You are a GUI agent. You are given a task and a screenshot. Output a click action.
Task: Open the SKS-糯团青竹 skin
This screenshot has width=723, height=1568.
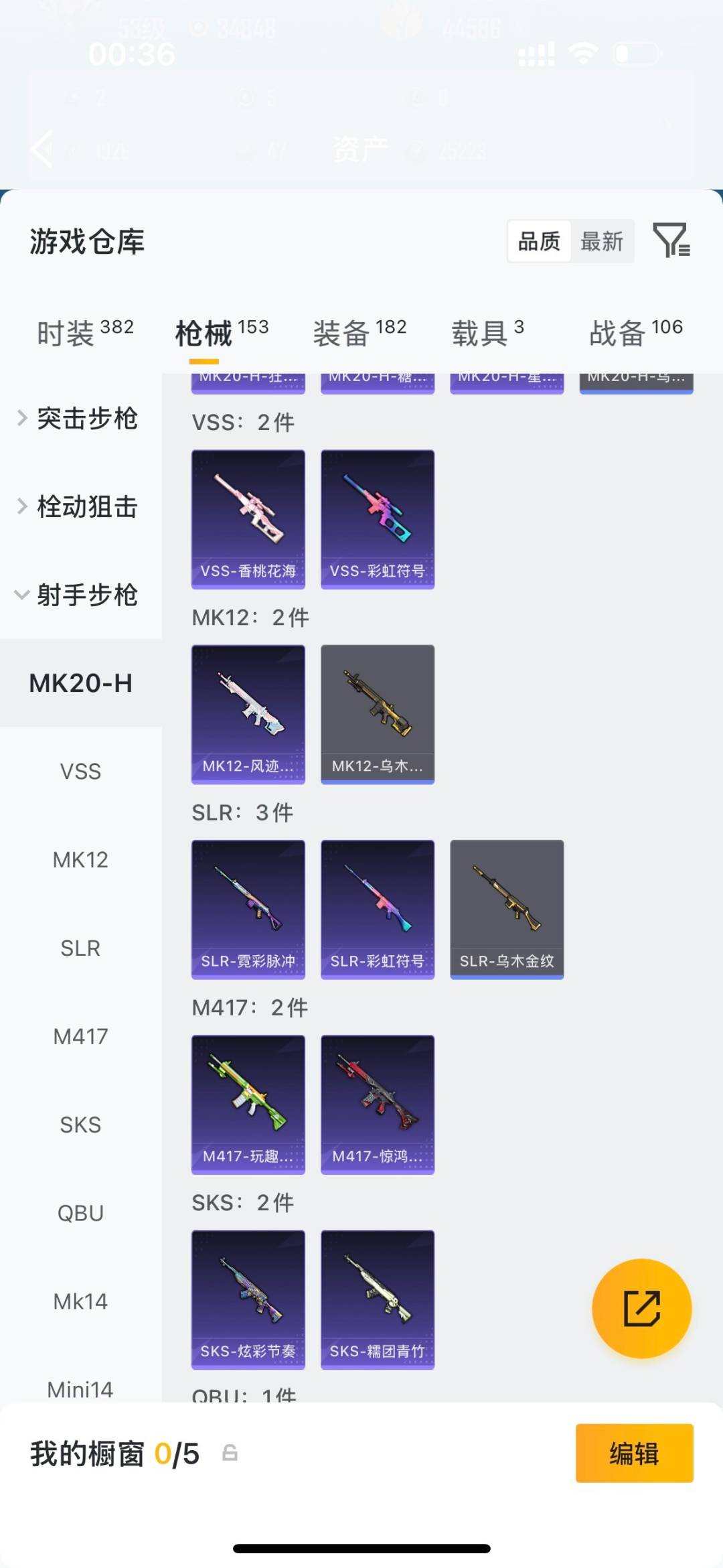click(377, 1298)
